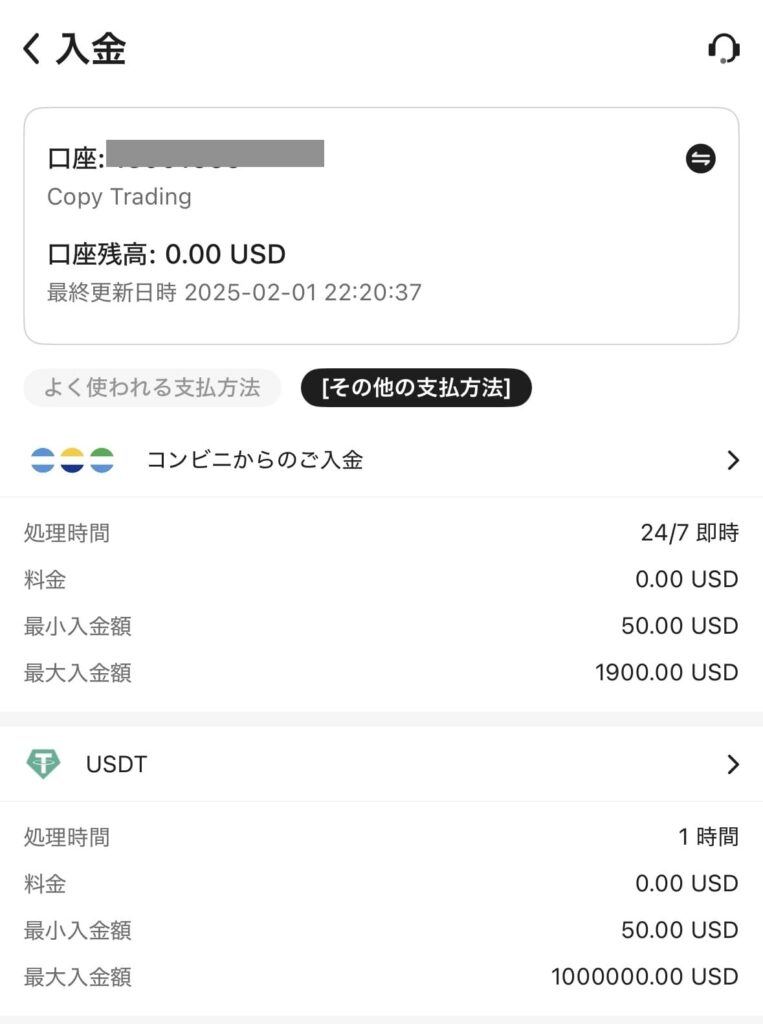Tap the 1900.00 USD maximum deposit value

coord(668,672)
